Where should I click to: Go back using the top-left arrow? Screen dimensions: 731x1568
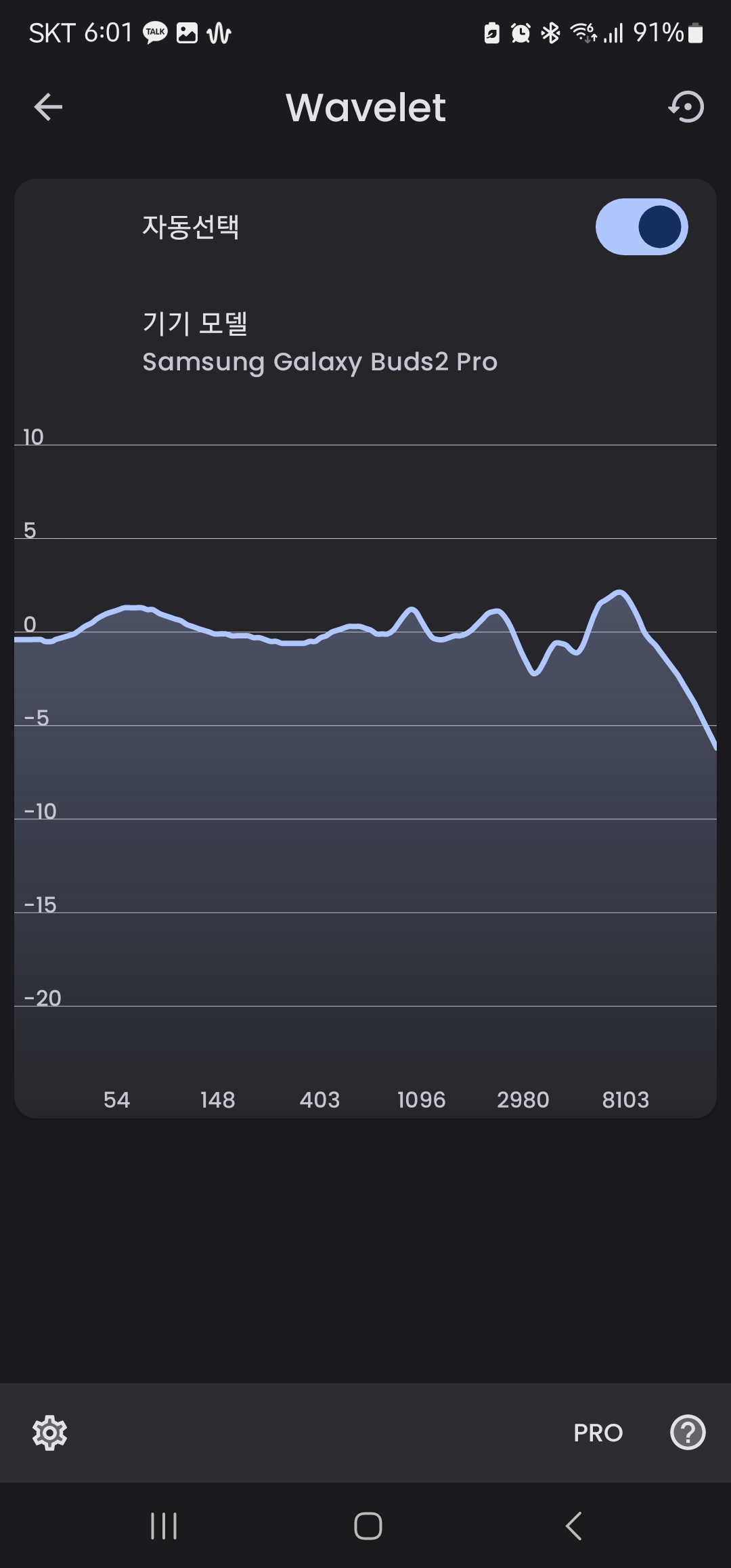click(48, 107)
